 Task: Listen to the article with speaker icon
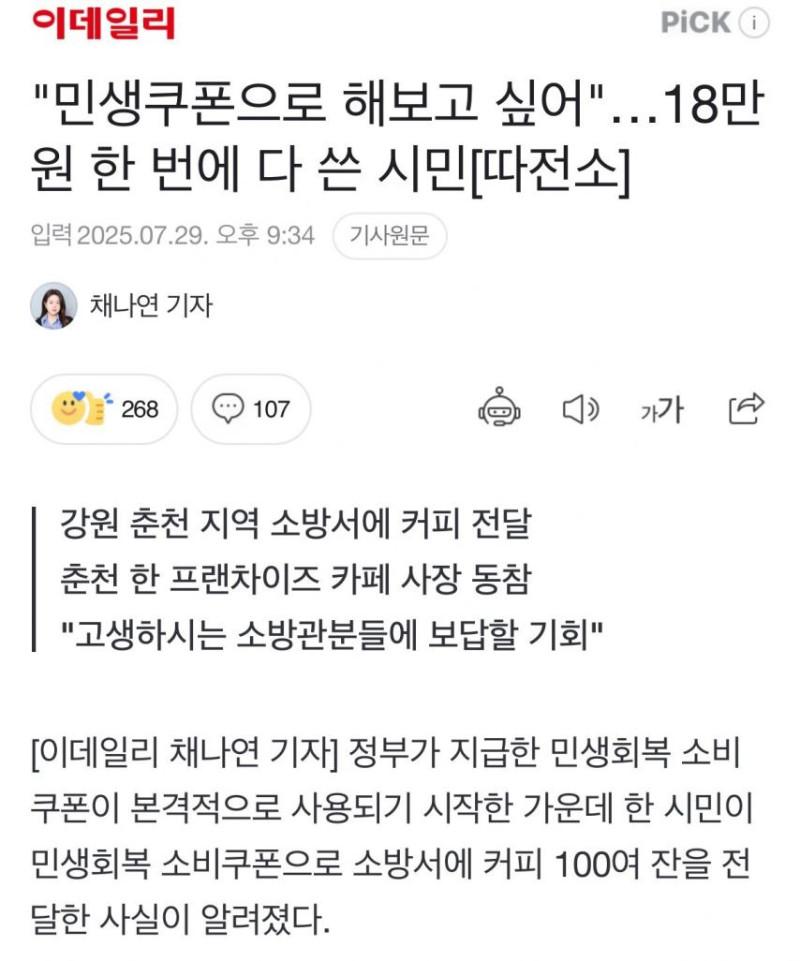(581, 408)
